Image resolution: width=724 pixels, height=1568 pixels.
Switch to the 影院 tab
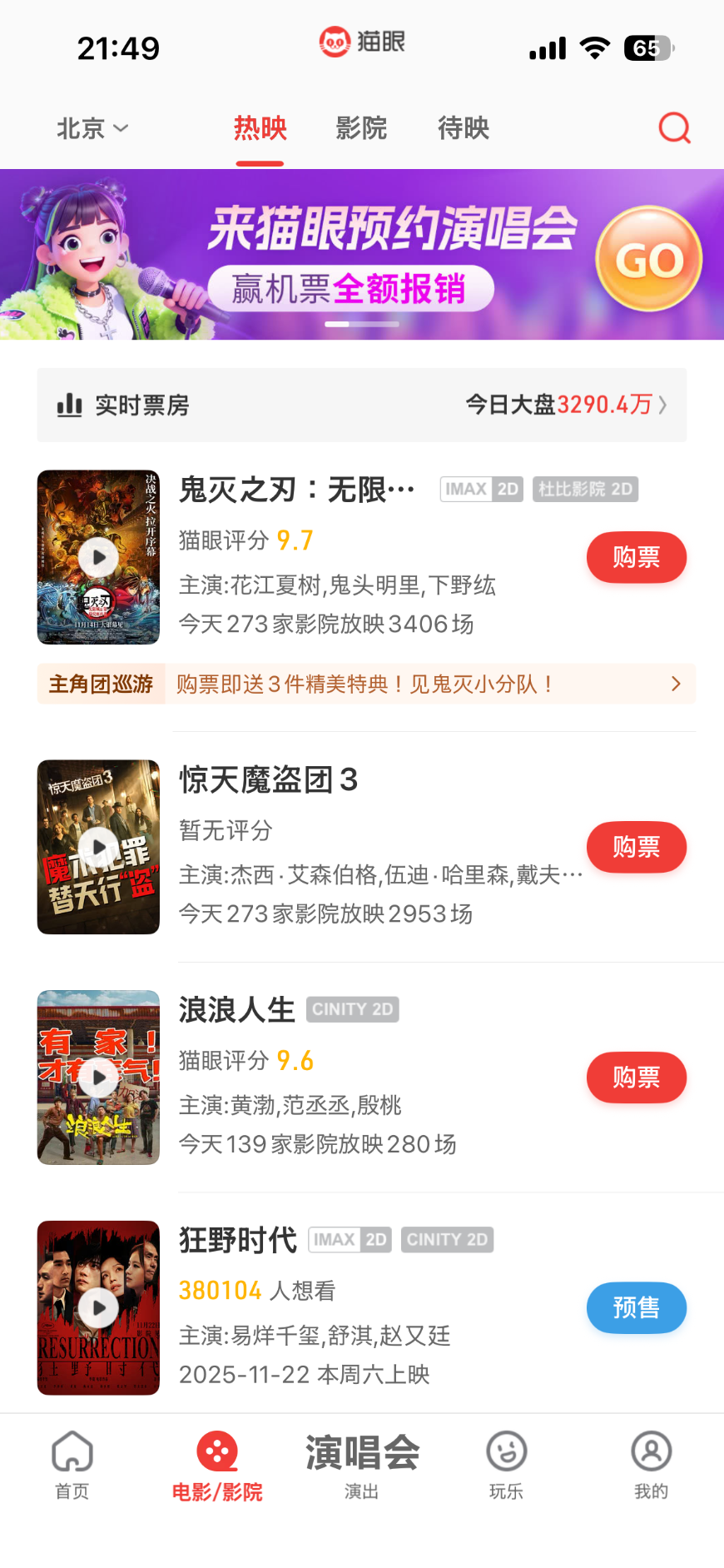pyautogui.click(x=361, y=128)
